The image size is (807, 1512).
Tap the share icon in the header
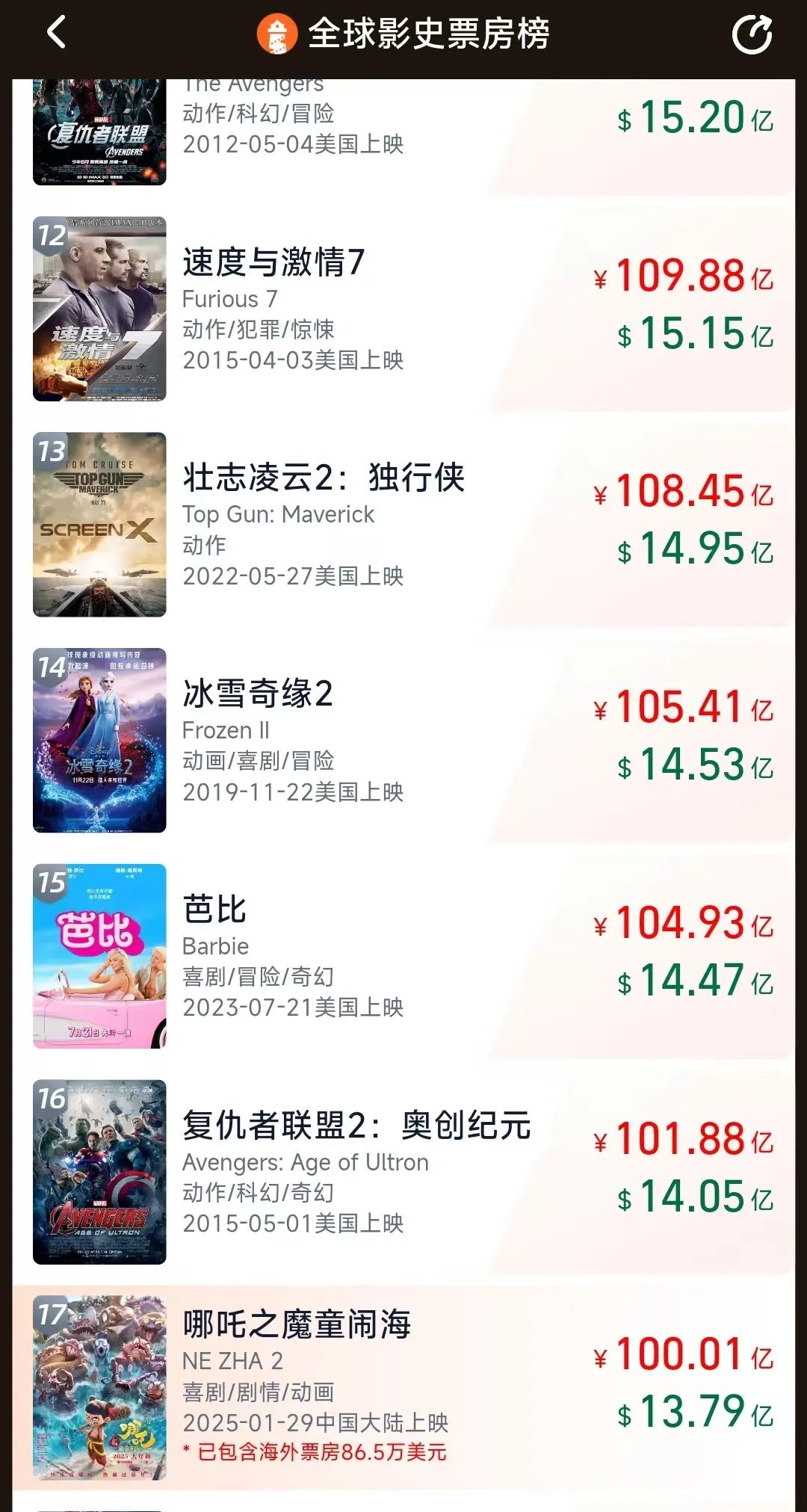(x=751, y=34)
